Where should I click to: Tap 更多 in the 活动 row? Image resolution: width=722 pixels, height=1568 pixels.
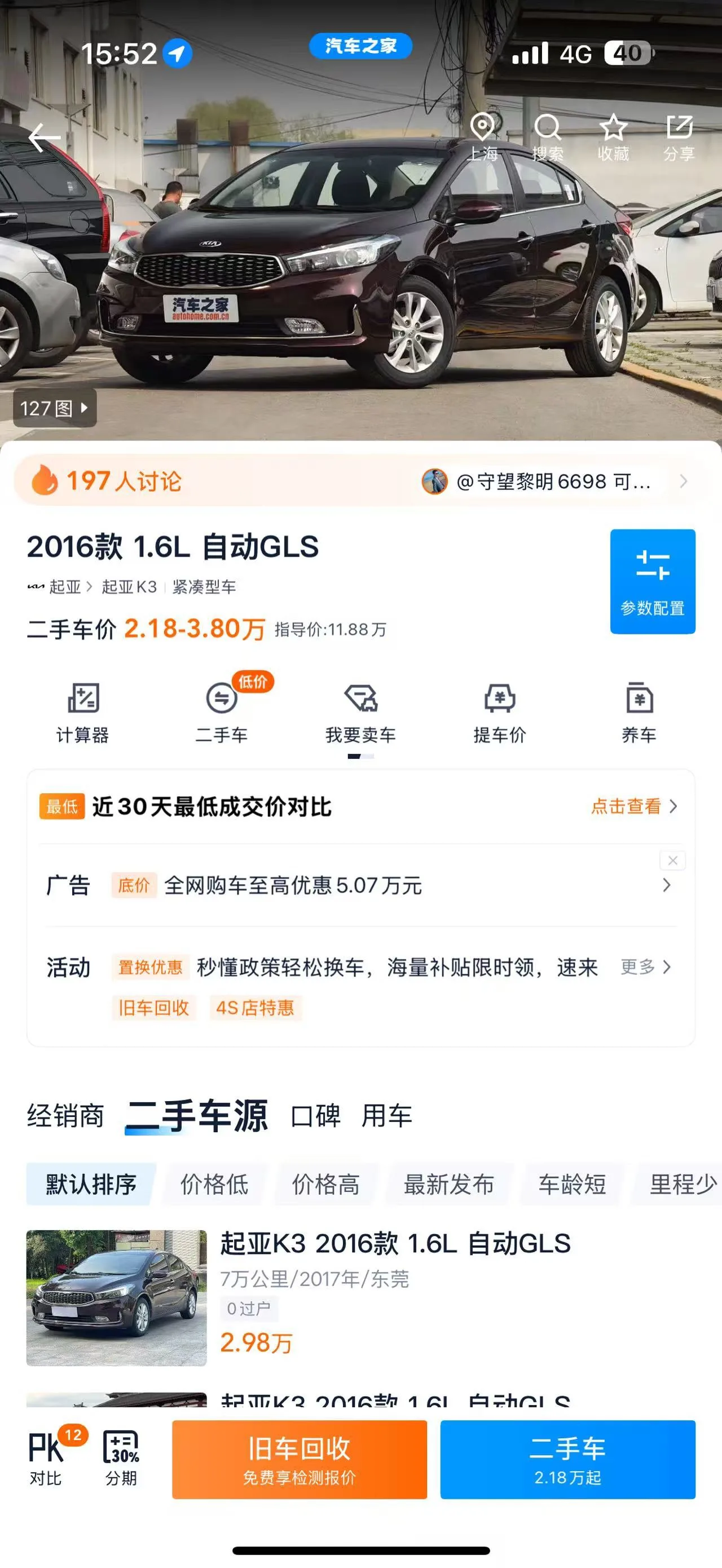tap(645, 966)
